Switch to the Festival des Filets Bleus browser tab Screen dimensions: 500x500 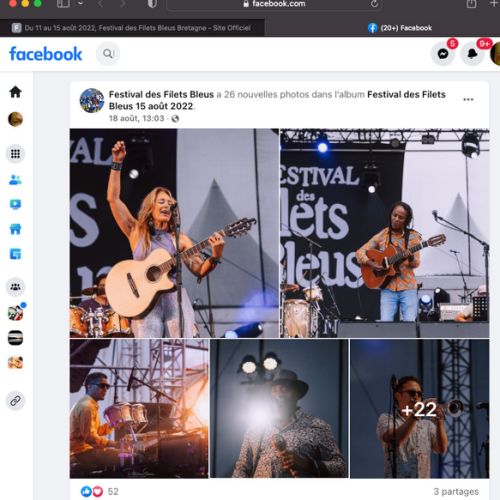click(132, 28)
